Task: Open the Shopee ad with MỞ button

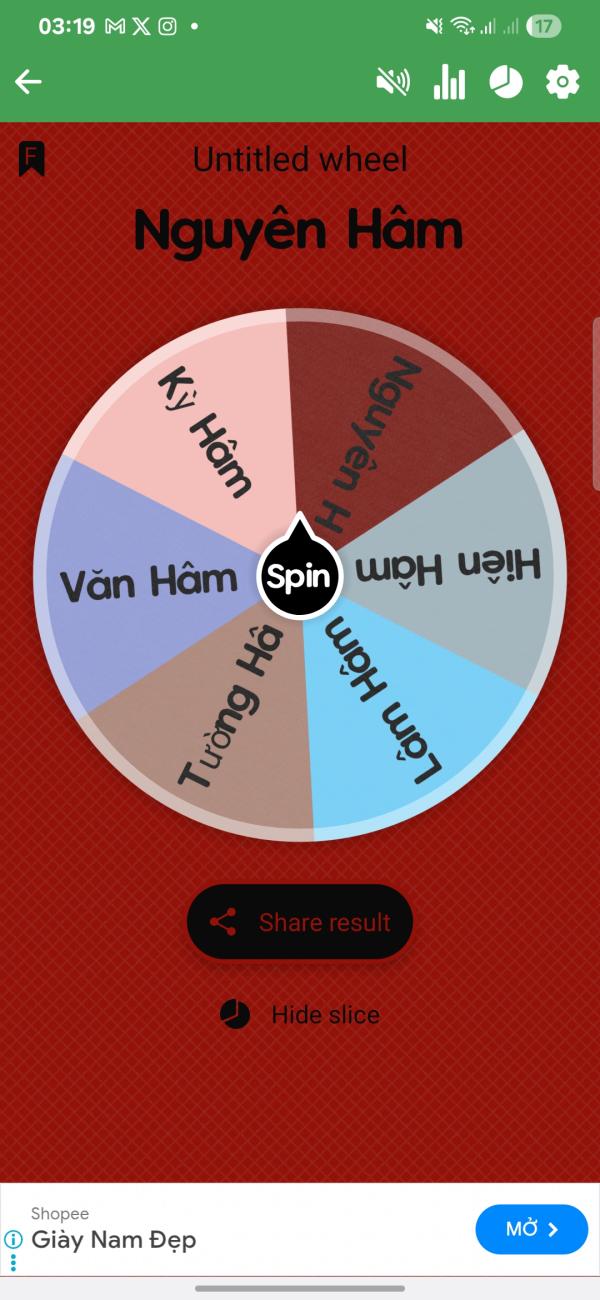Action: point(531,1229)
